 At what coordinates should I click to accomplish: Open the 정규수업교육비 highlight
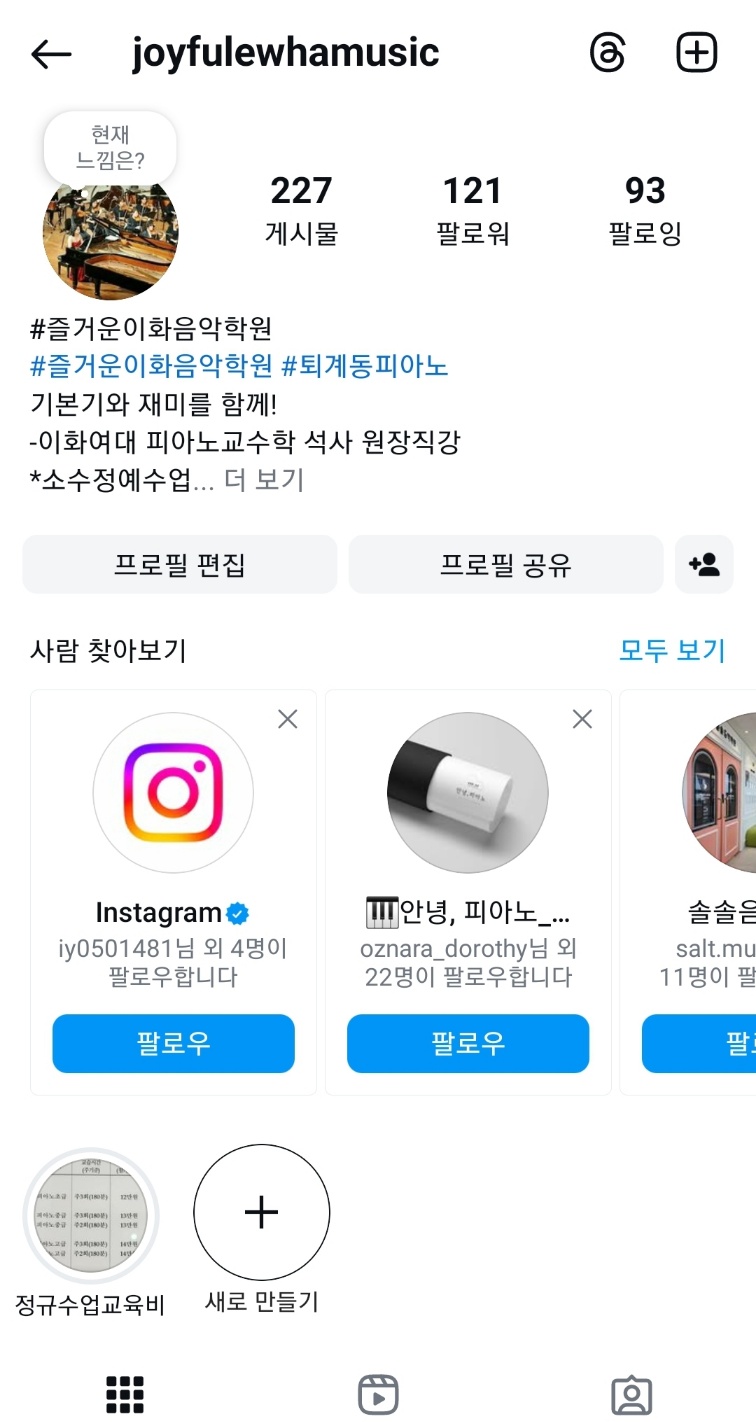coord(91,1215)
